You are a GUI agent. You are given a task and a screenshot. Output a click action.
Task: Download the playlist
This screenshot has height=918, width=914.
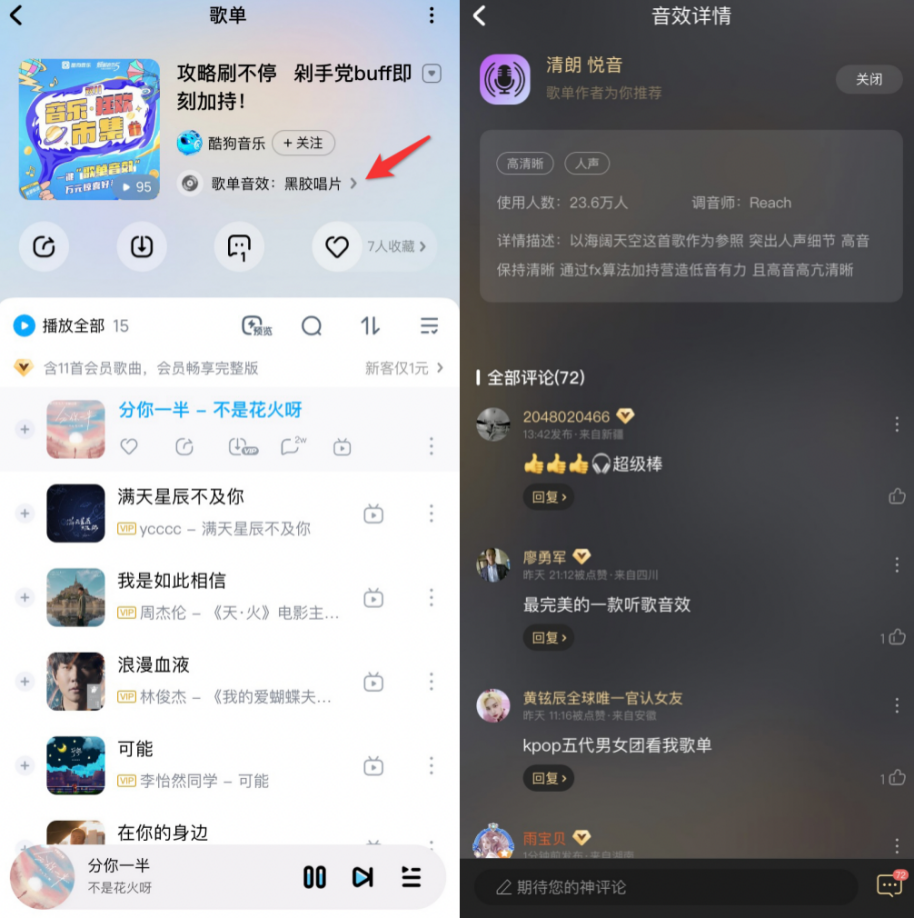tap(142, 247)
